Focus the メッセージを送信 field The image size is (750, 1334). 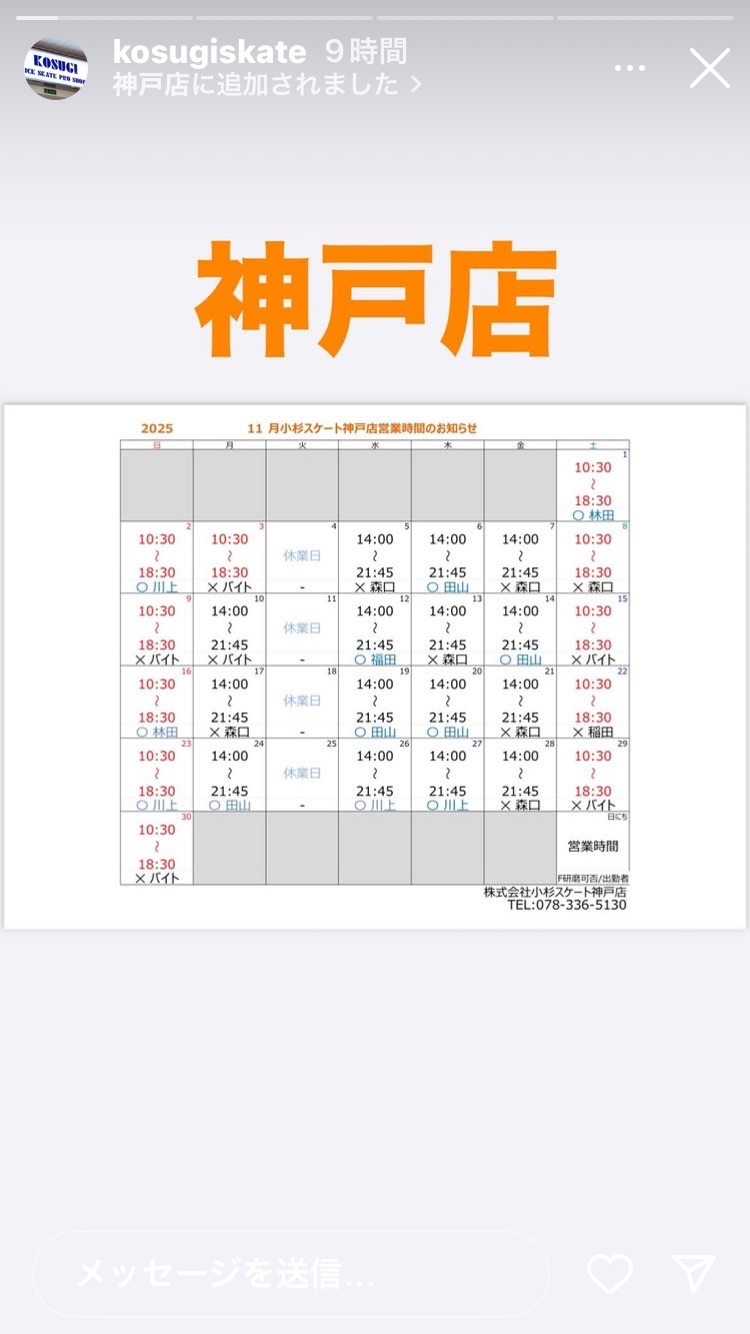(x=290, y=1273)
